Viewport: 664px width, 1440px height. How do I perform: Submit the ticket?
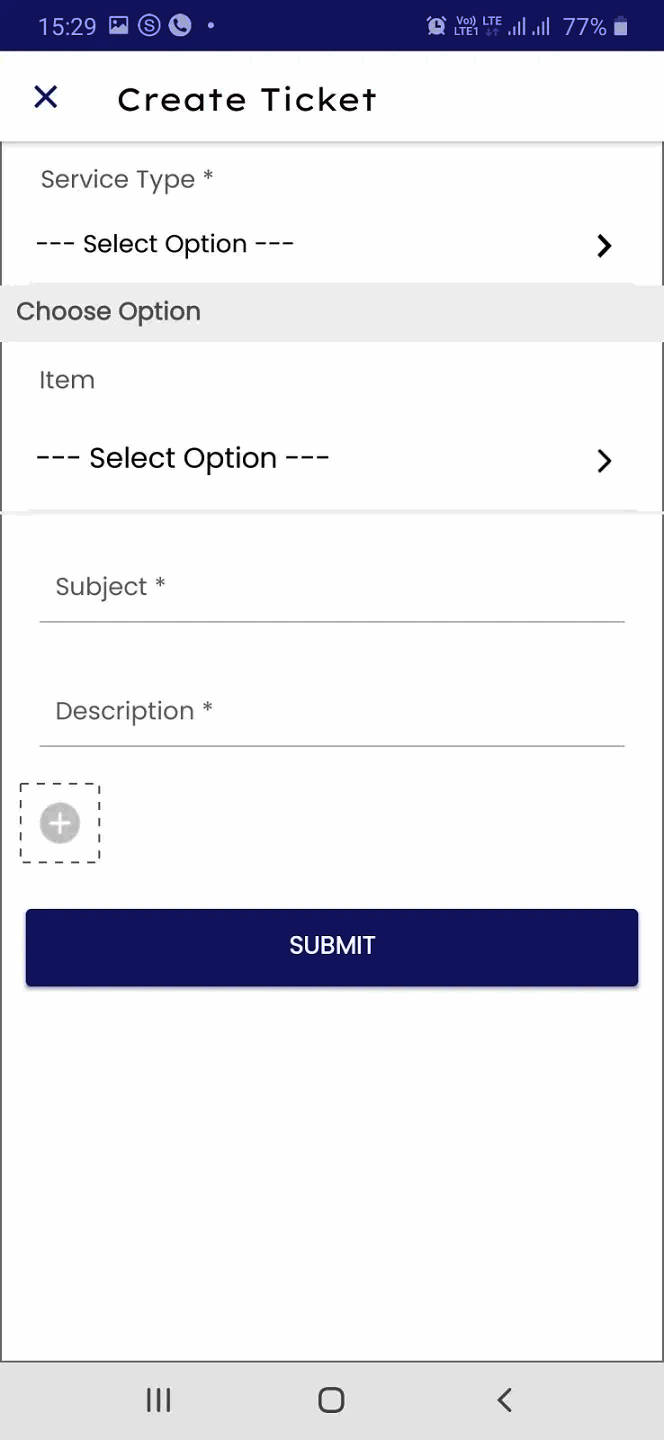pyautogui.click(x=332, y=947)
